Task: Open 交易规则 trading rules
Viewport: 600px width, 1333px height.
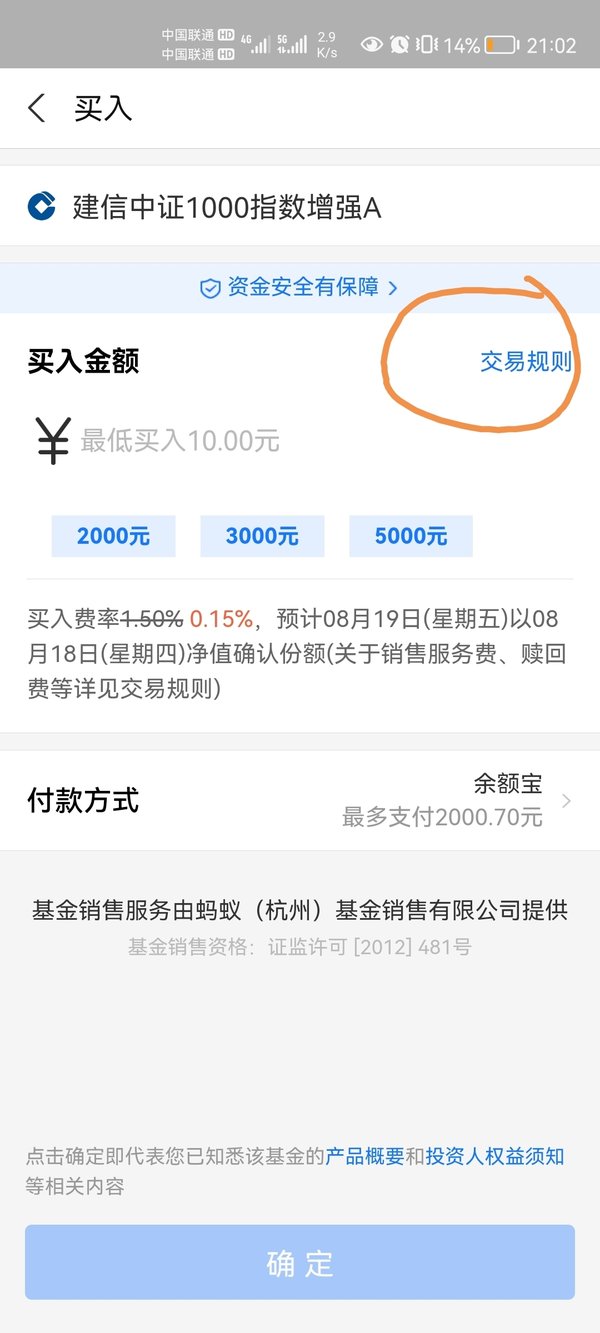Action: point(526,361)
